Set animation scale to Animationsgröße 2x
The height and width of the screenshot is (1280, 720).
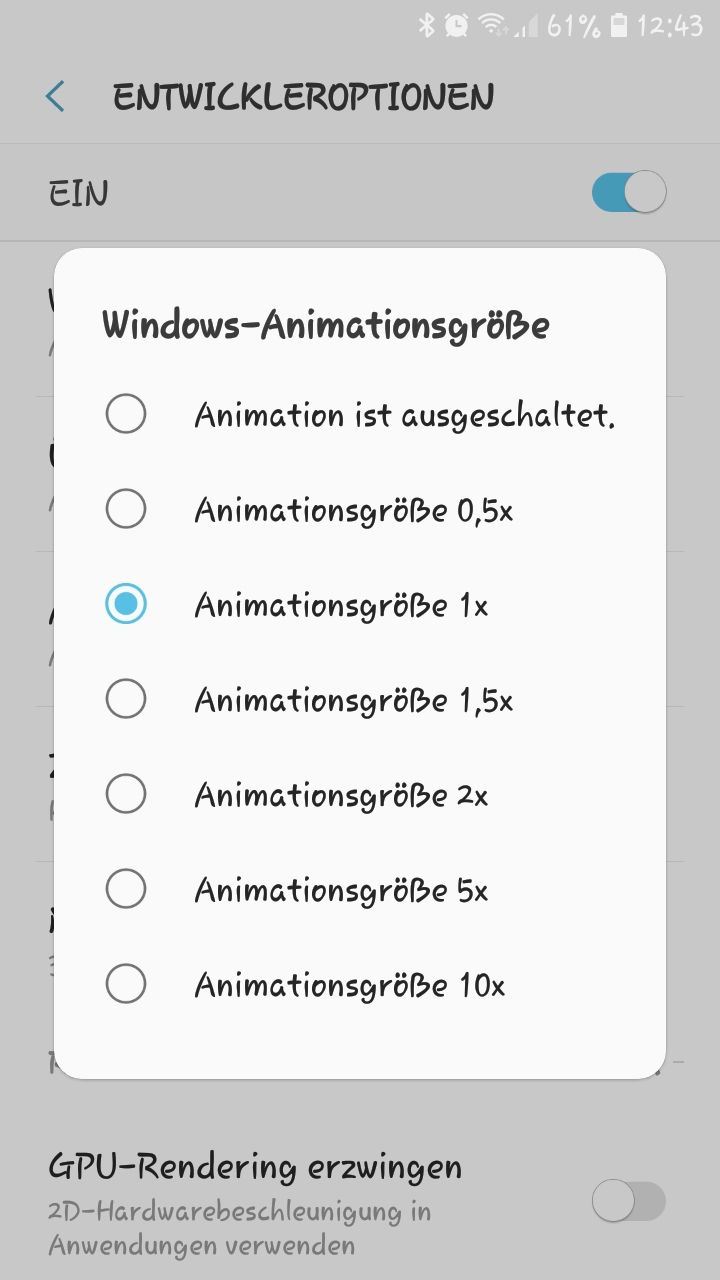(126, 794)
